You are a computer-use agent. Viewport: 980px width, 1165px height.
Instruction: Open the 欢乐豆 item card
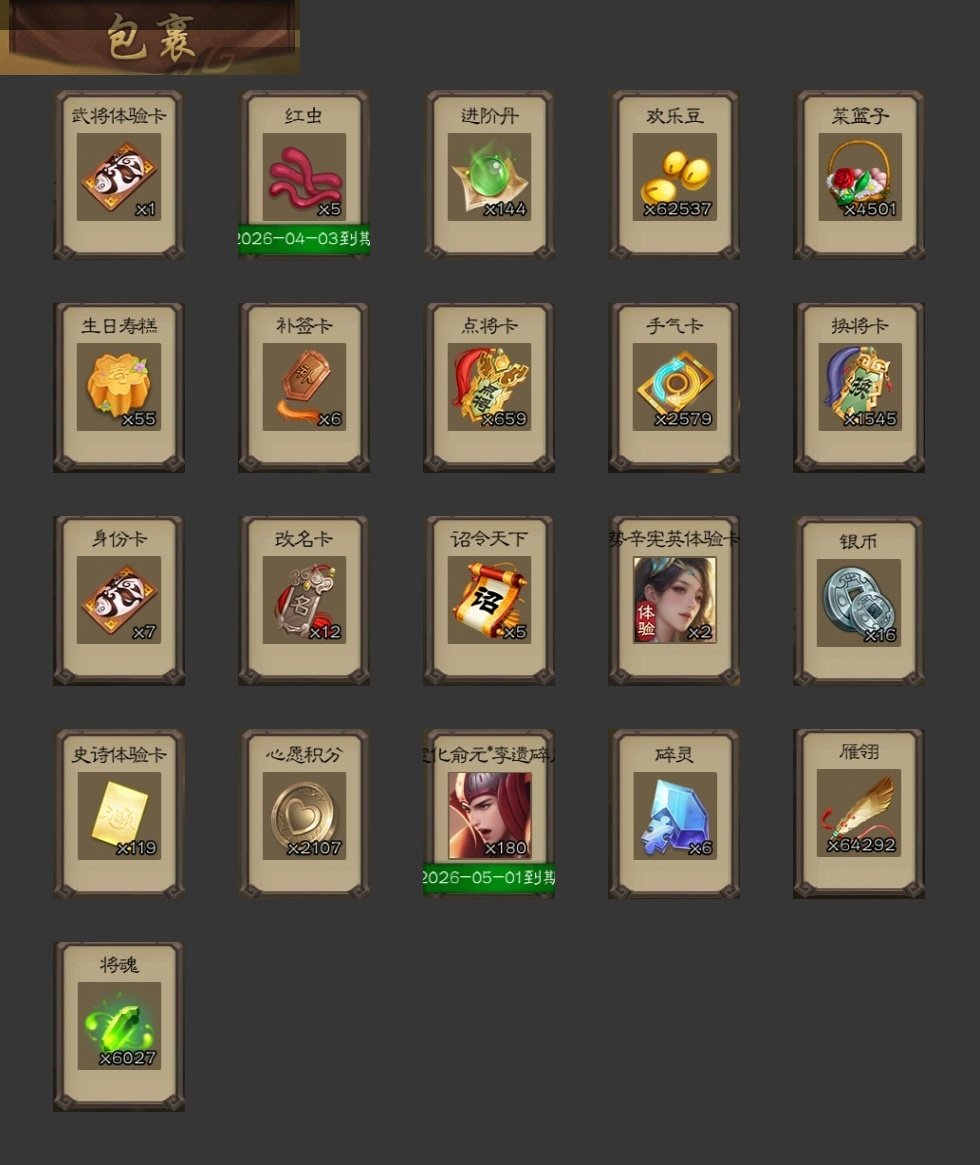point(674,176)
